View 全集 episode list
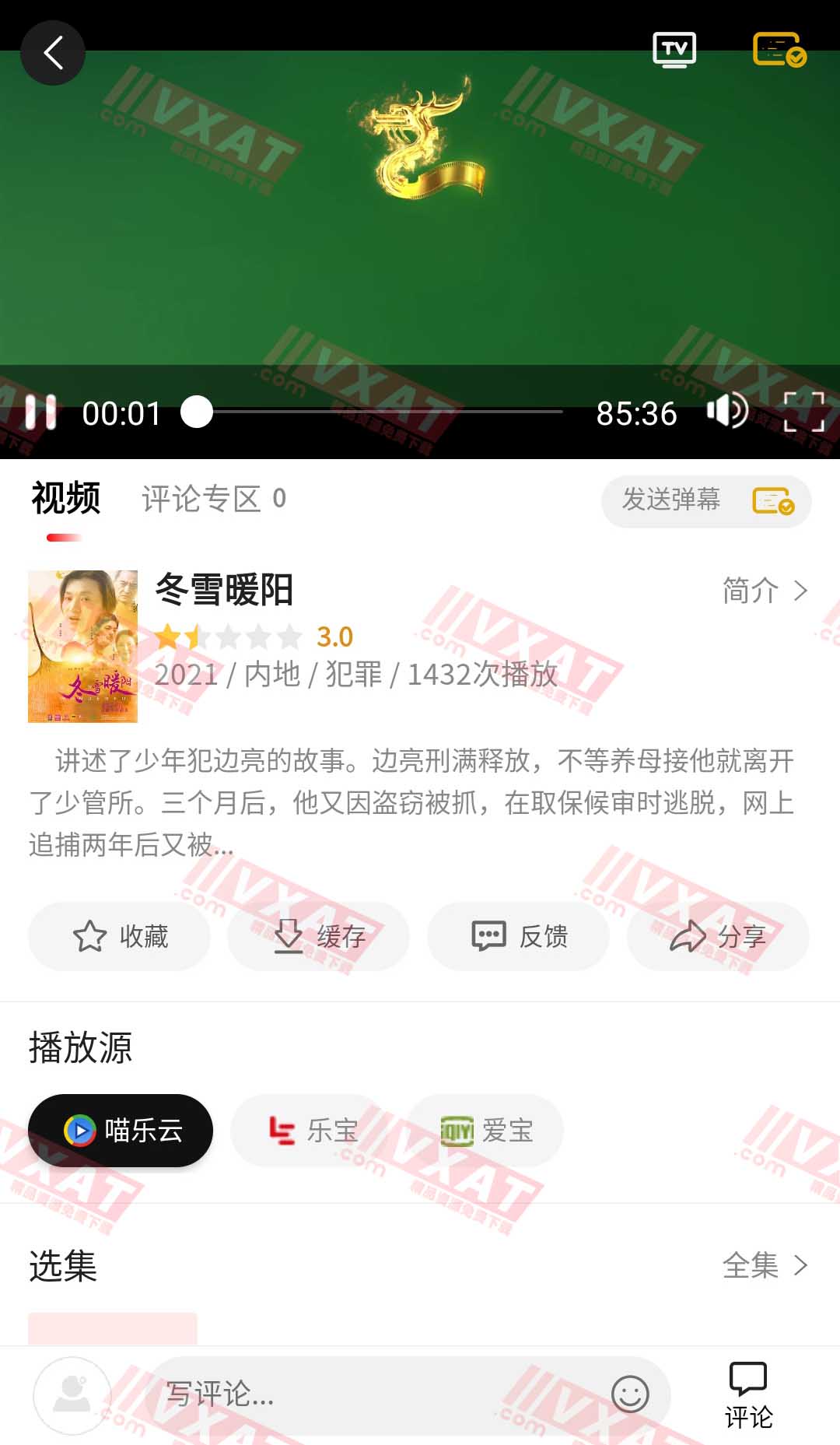Screen dimensions: 840x1445 [765, 1265]
